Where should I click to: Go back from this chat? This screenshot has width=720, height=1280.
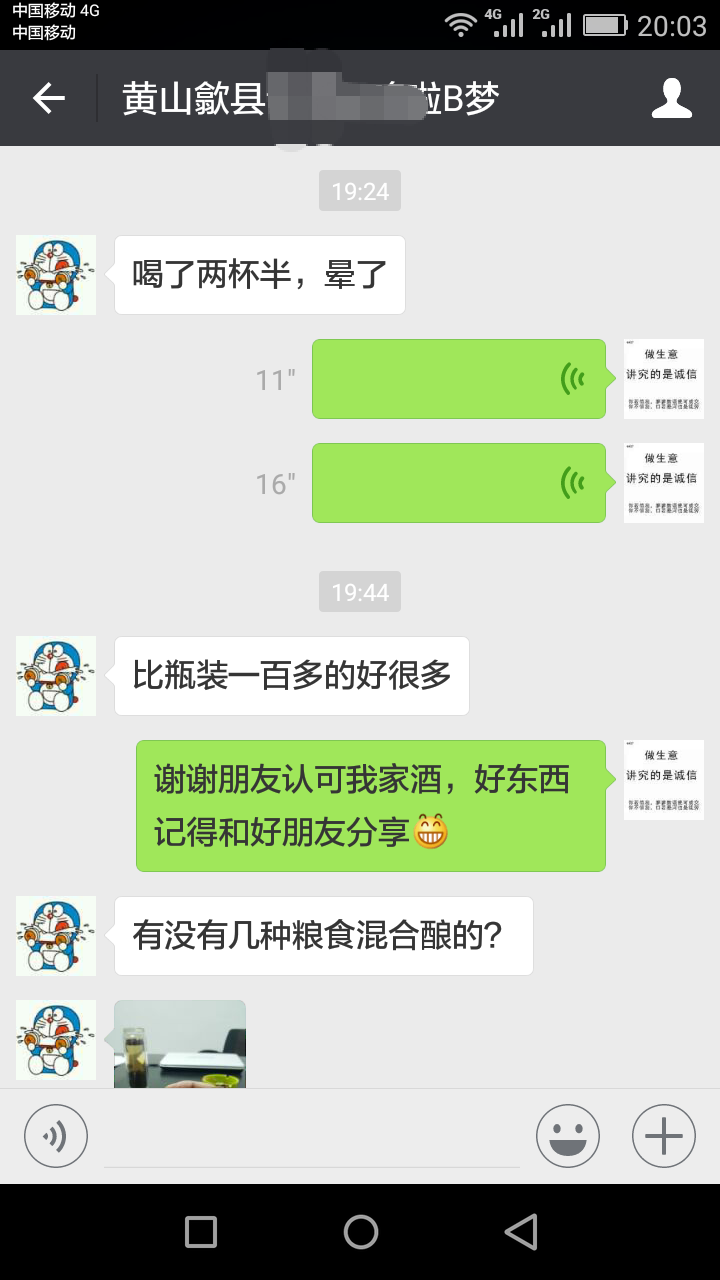49,98
